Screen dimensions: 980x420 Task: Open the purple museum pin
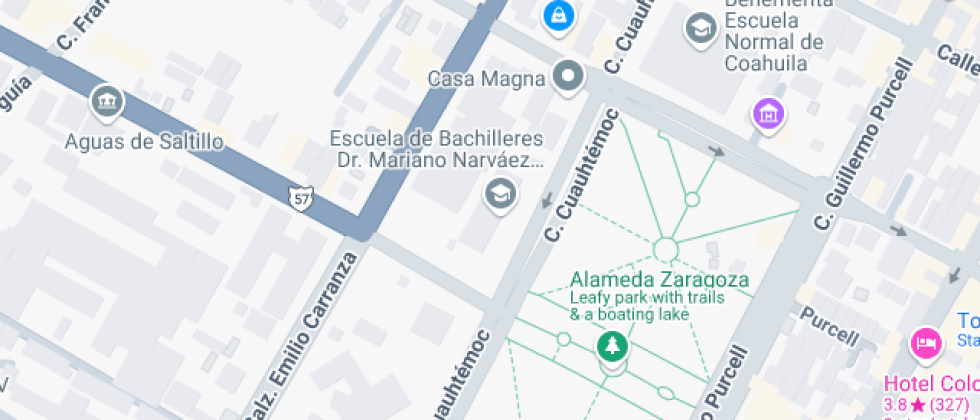click(769, 115)
